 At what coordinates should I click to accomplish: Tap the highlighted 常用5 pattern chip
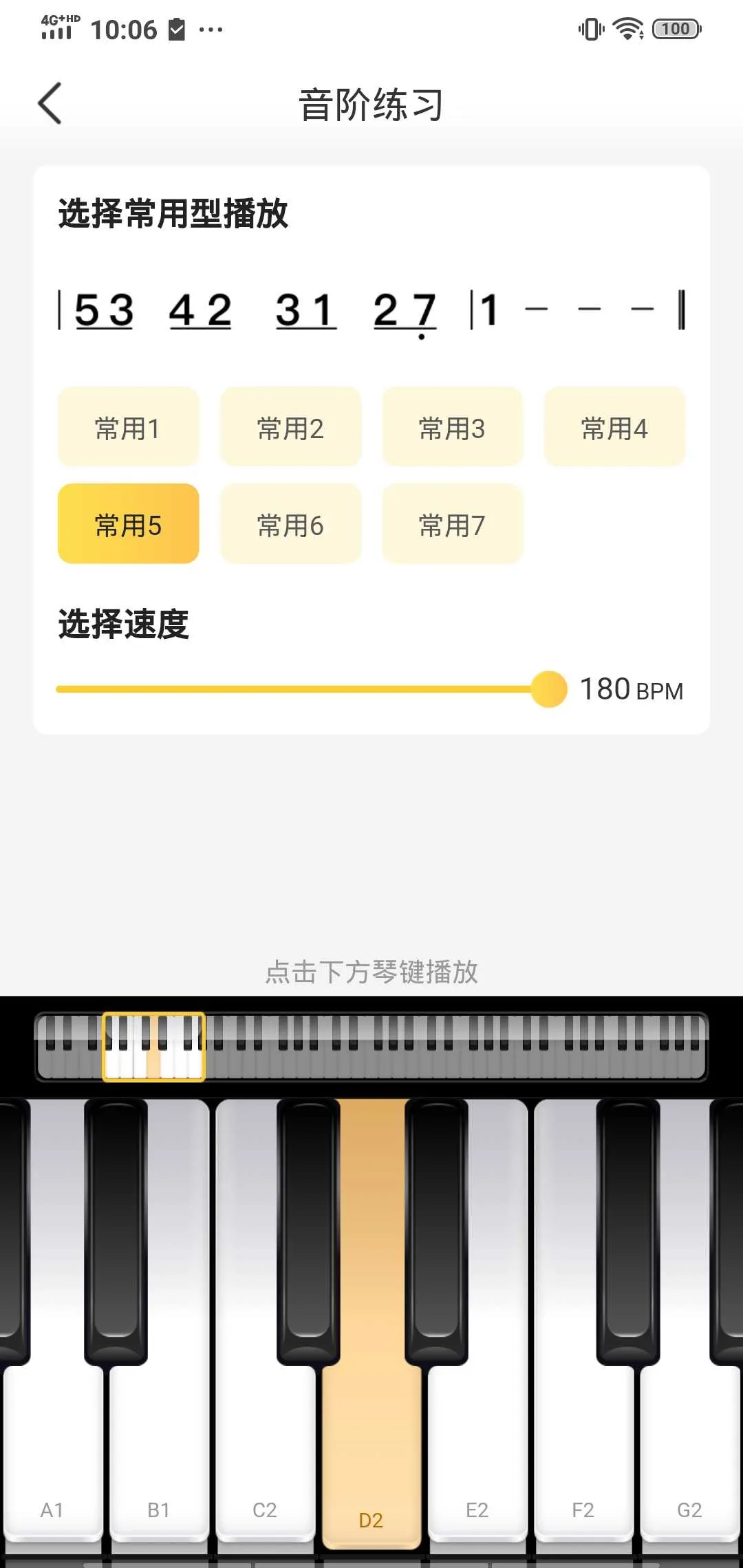(128, 525)
